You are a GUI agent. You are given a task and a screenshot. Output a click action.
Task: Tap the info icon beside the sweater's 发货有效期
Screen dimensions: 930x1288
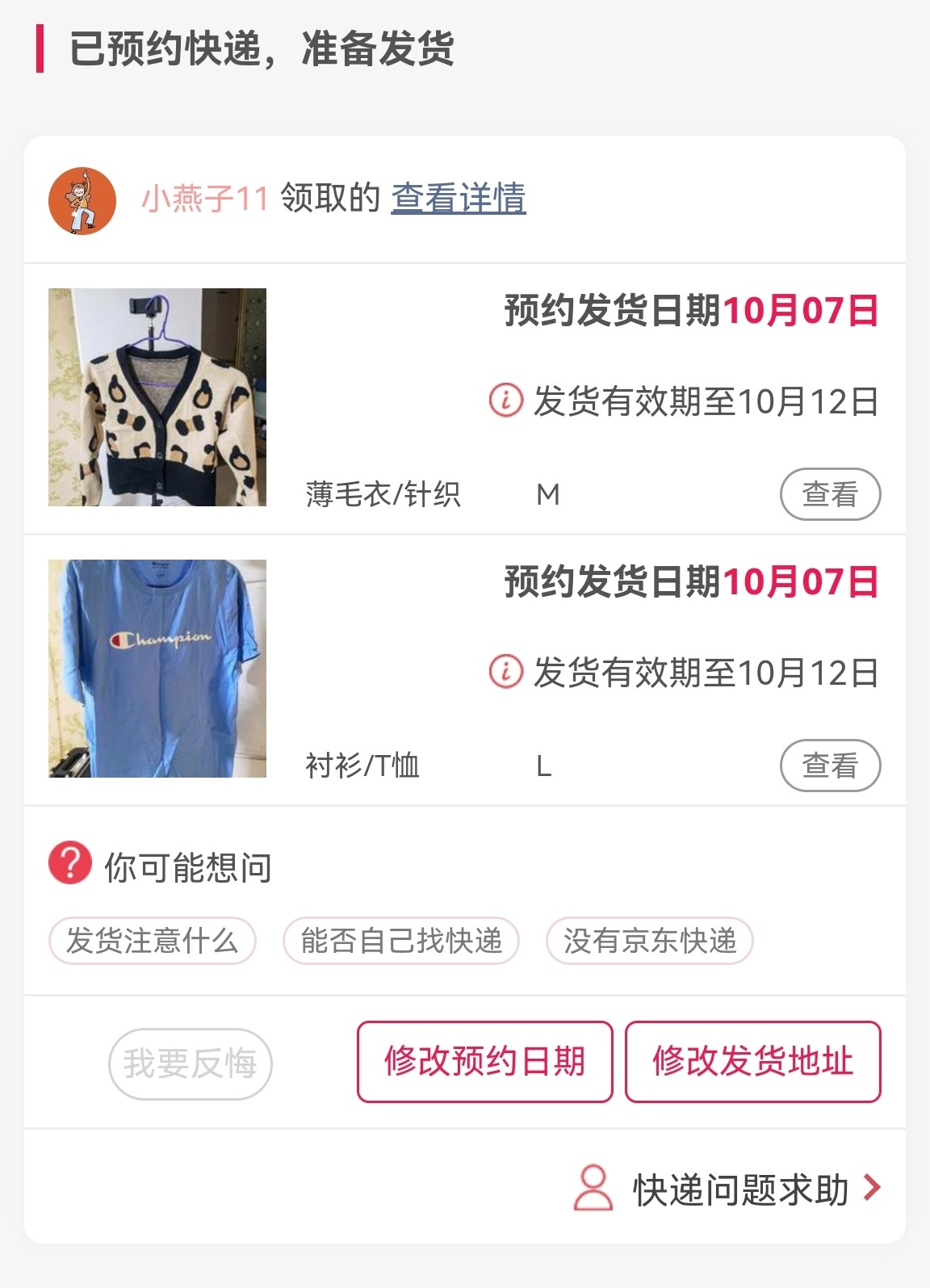tap(506, 401)
